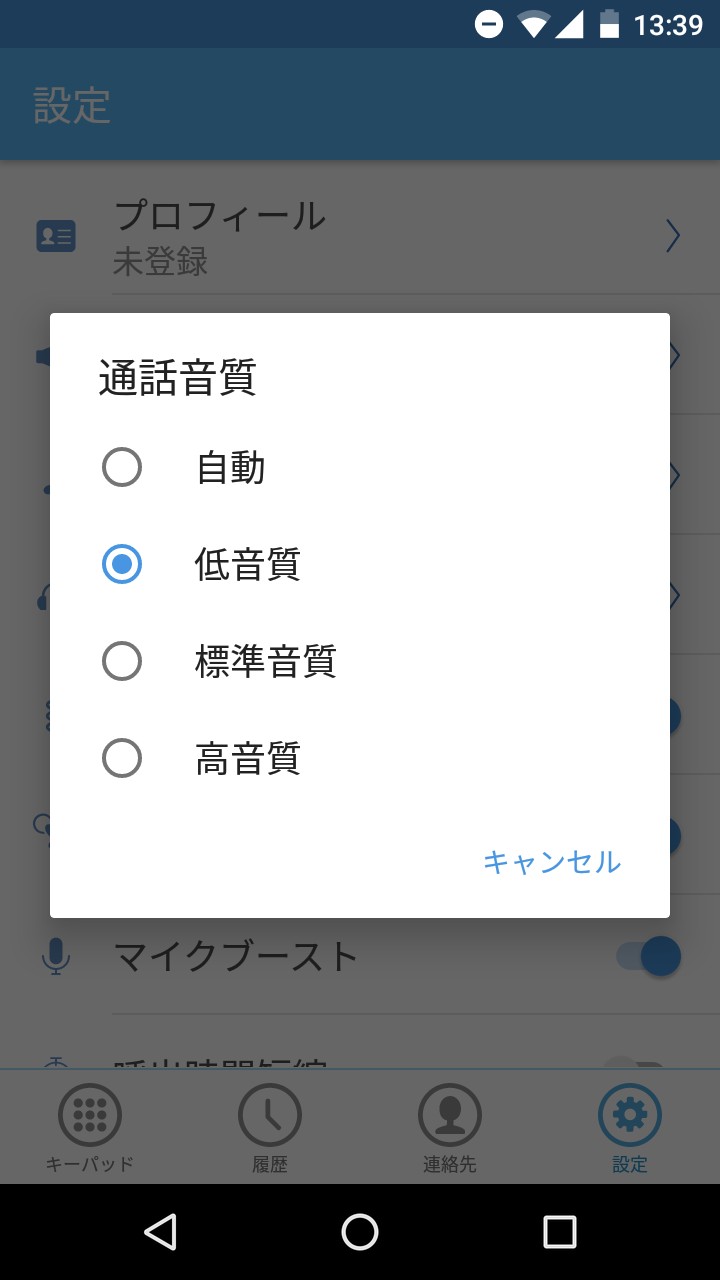Select the 自動 call quality option
720x1280 pixels.
click(x=360, y=467)
